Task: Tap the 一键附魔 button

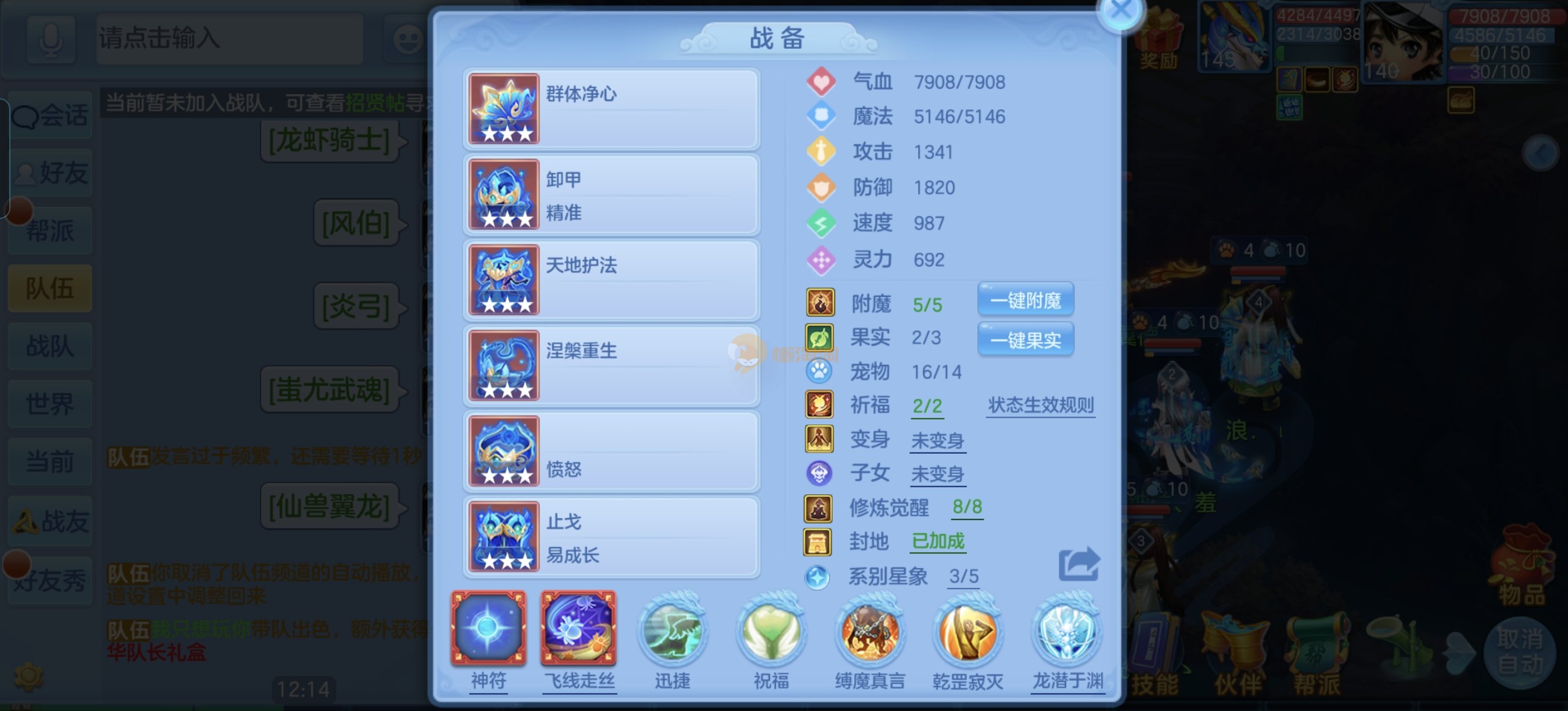Action: pyautogui.click(x=1025, y=300)
